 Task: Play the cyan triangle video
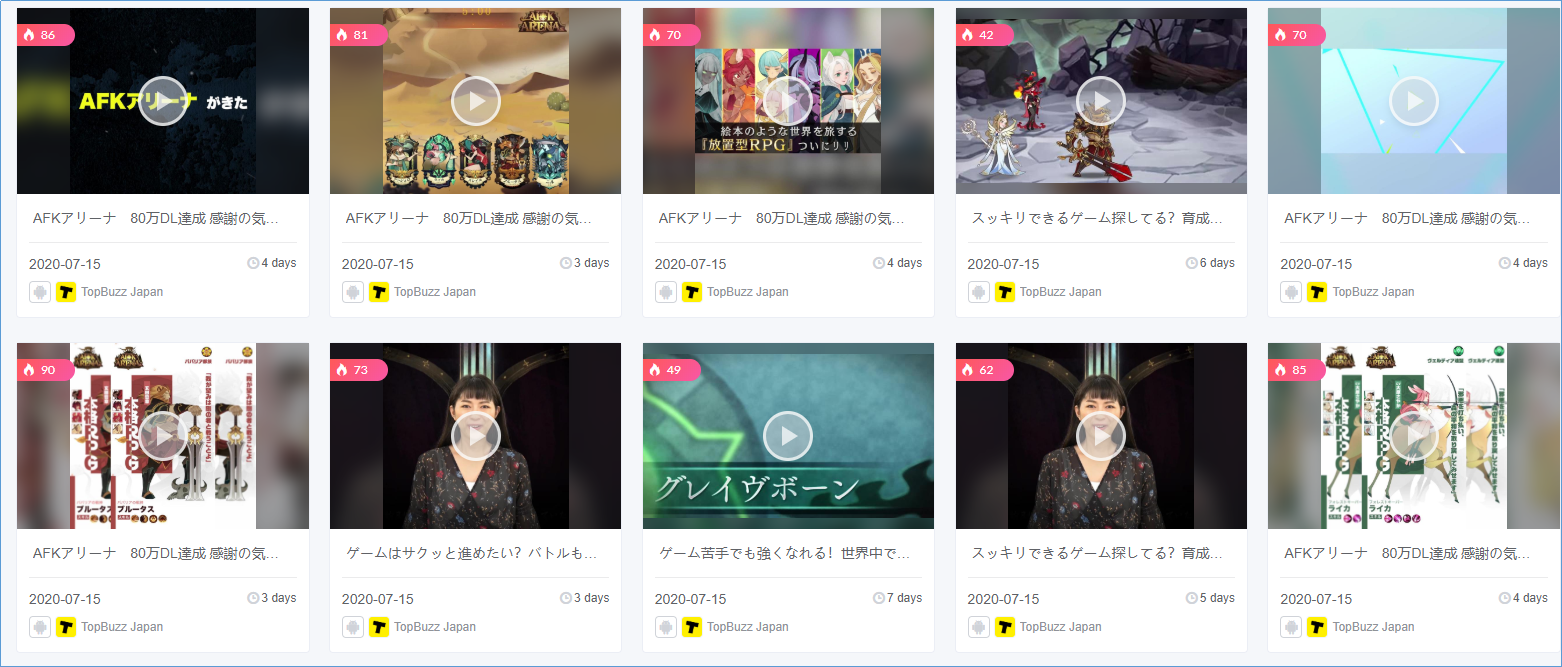(1414, 101)
